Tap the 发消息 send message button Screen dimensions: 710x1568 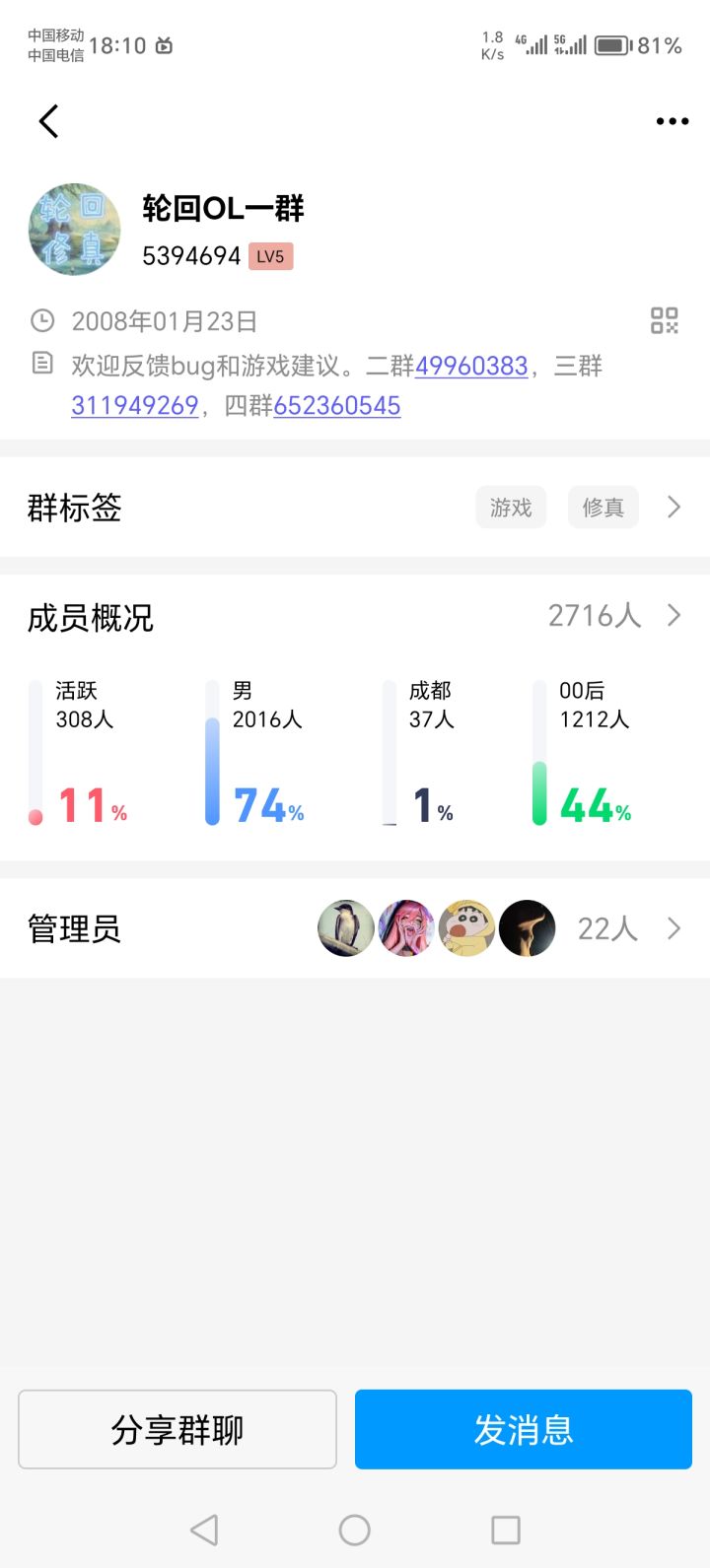[523, 1430]
